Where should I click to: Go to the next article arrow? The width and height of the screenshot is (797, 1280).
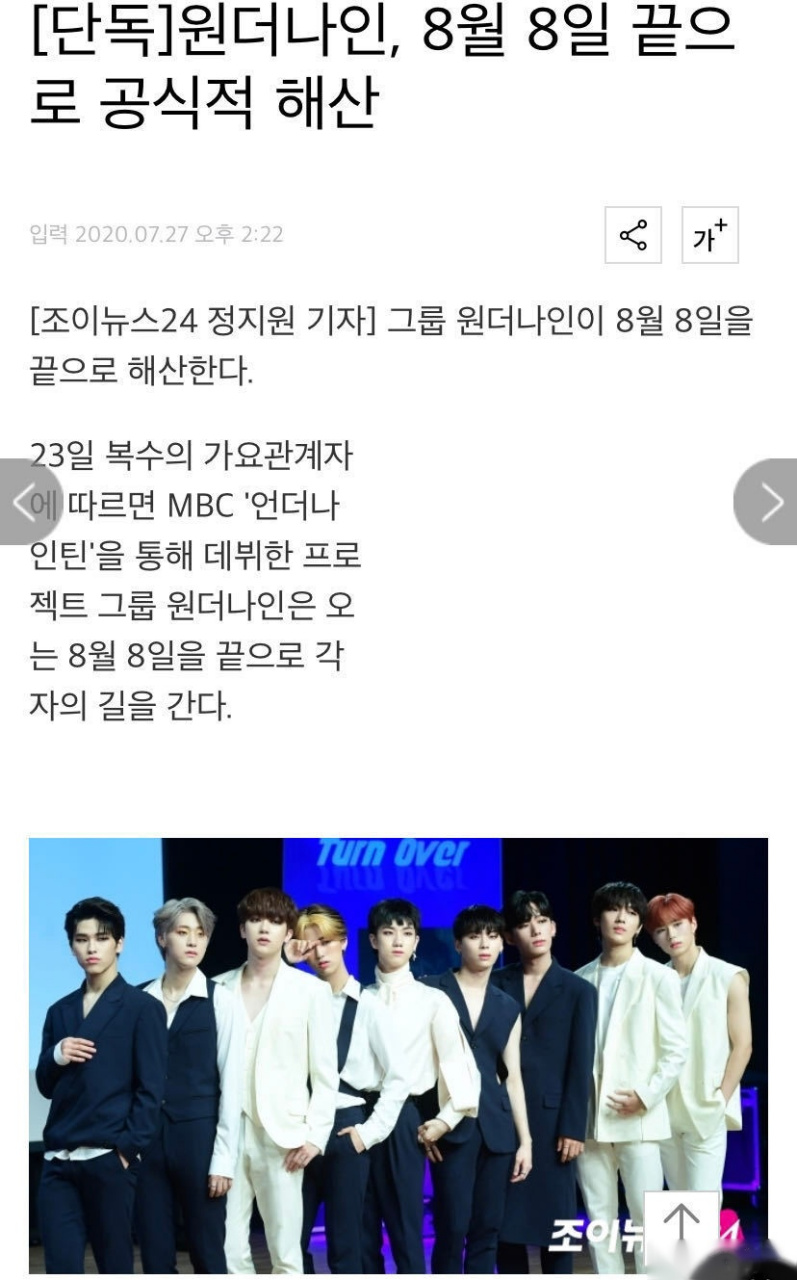coord(769,502)
